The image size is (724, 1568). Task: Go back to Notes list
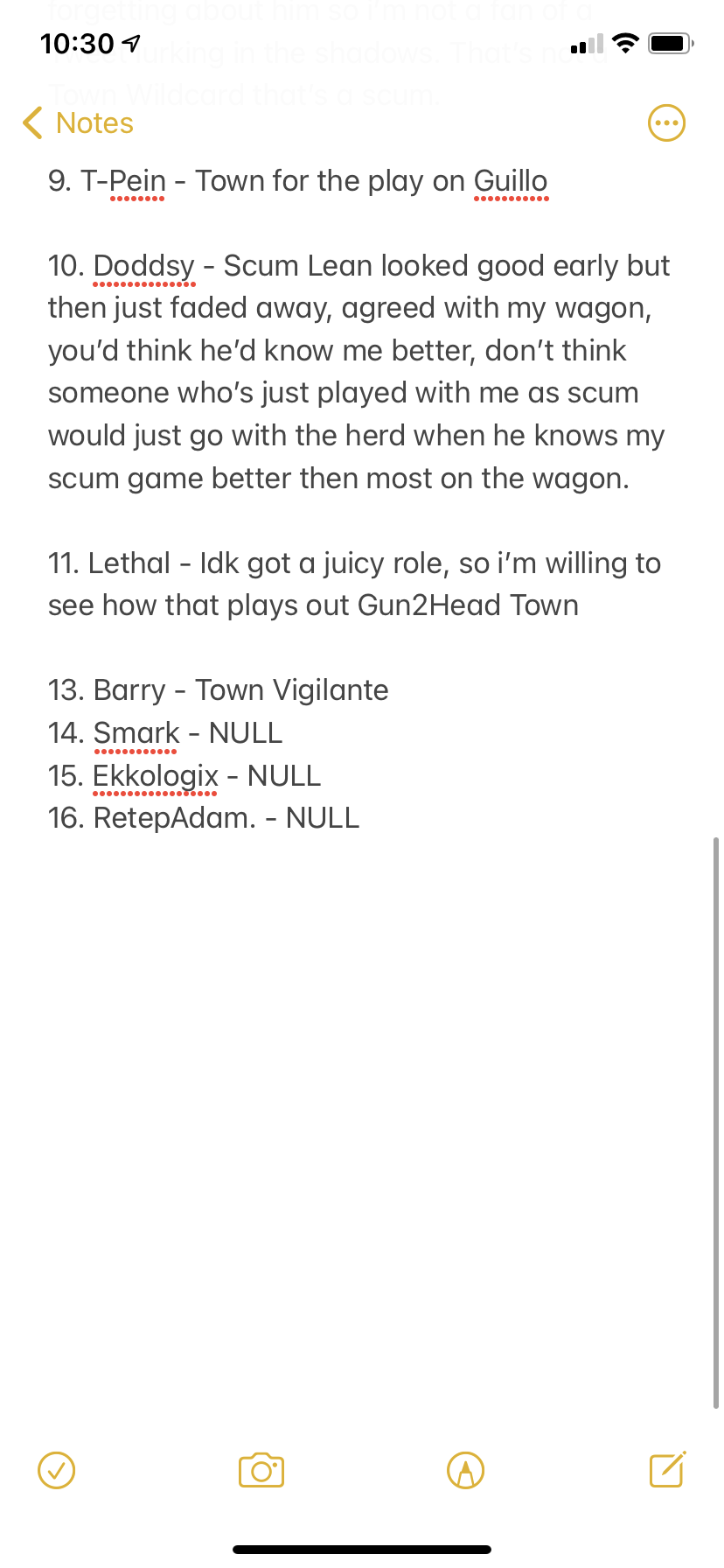point(79,123)
